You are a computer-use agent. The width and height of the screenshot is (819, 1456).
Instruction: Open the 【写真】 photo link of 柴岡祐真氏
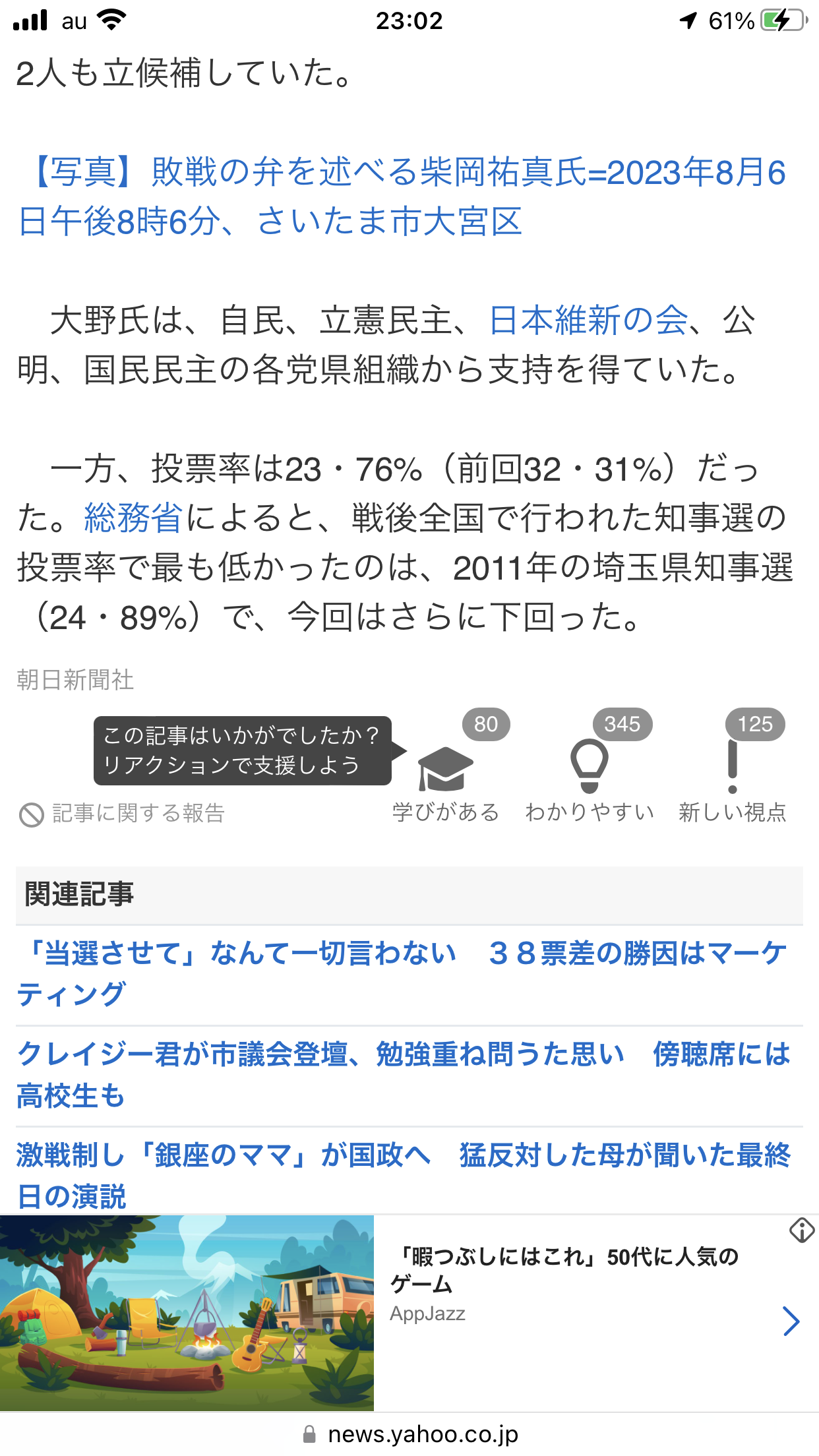pyautogui.click(x=402, y=196)
